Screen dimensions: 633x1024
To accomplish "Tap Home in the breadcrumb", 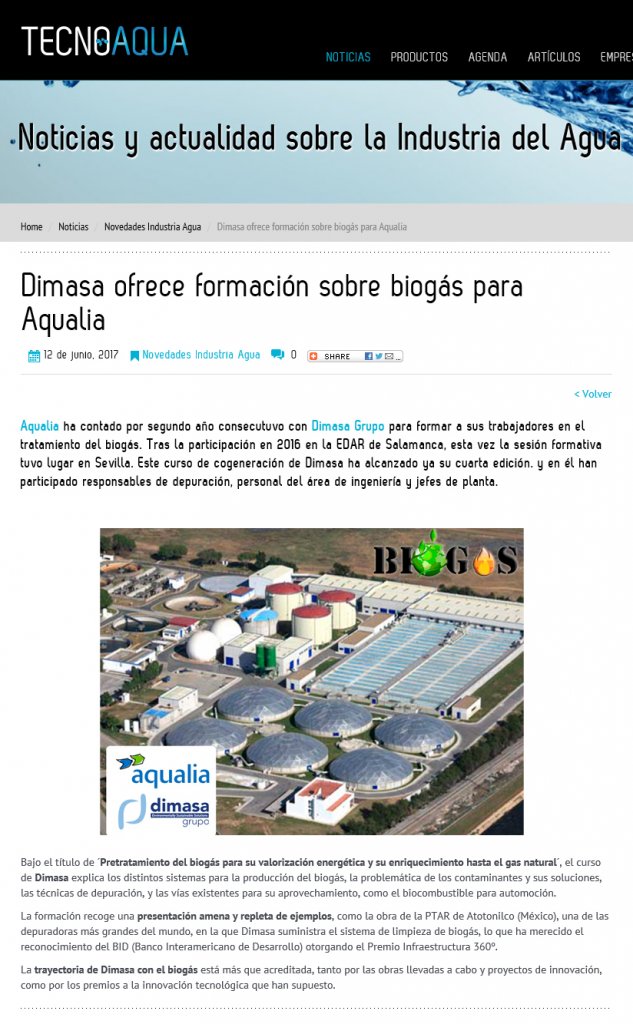I will click(31, 227).
